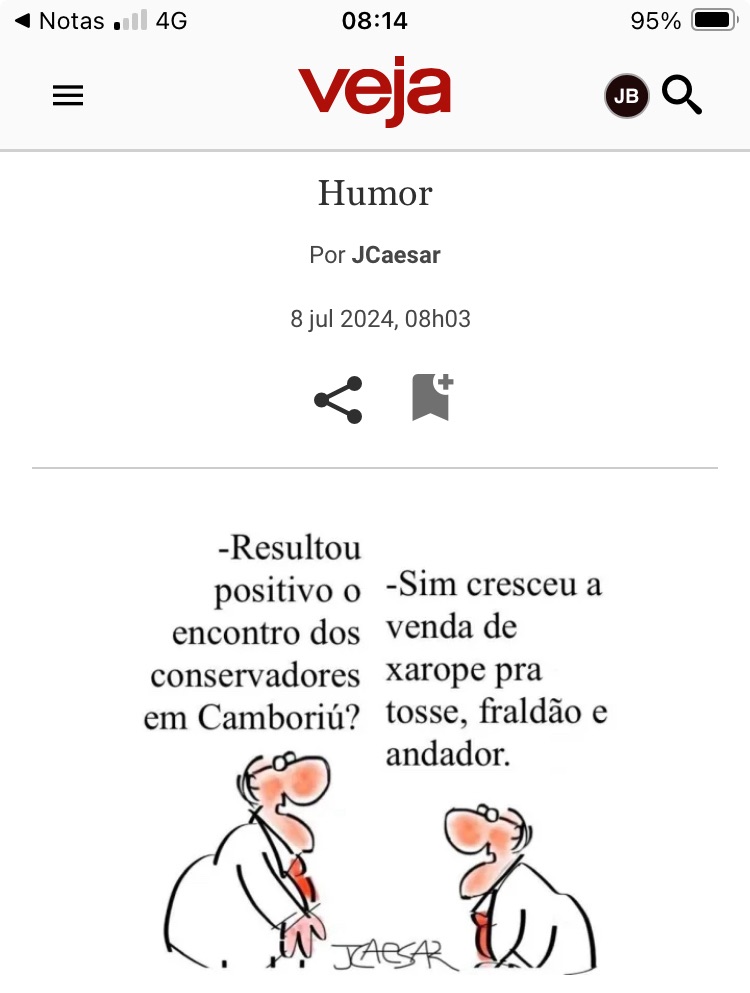
Task: Open the search magnifier
Action: pyautogui.click(x=683, y=95)
